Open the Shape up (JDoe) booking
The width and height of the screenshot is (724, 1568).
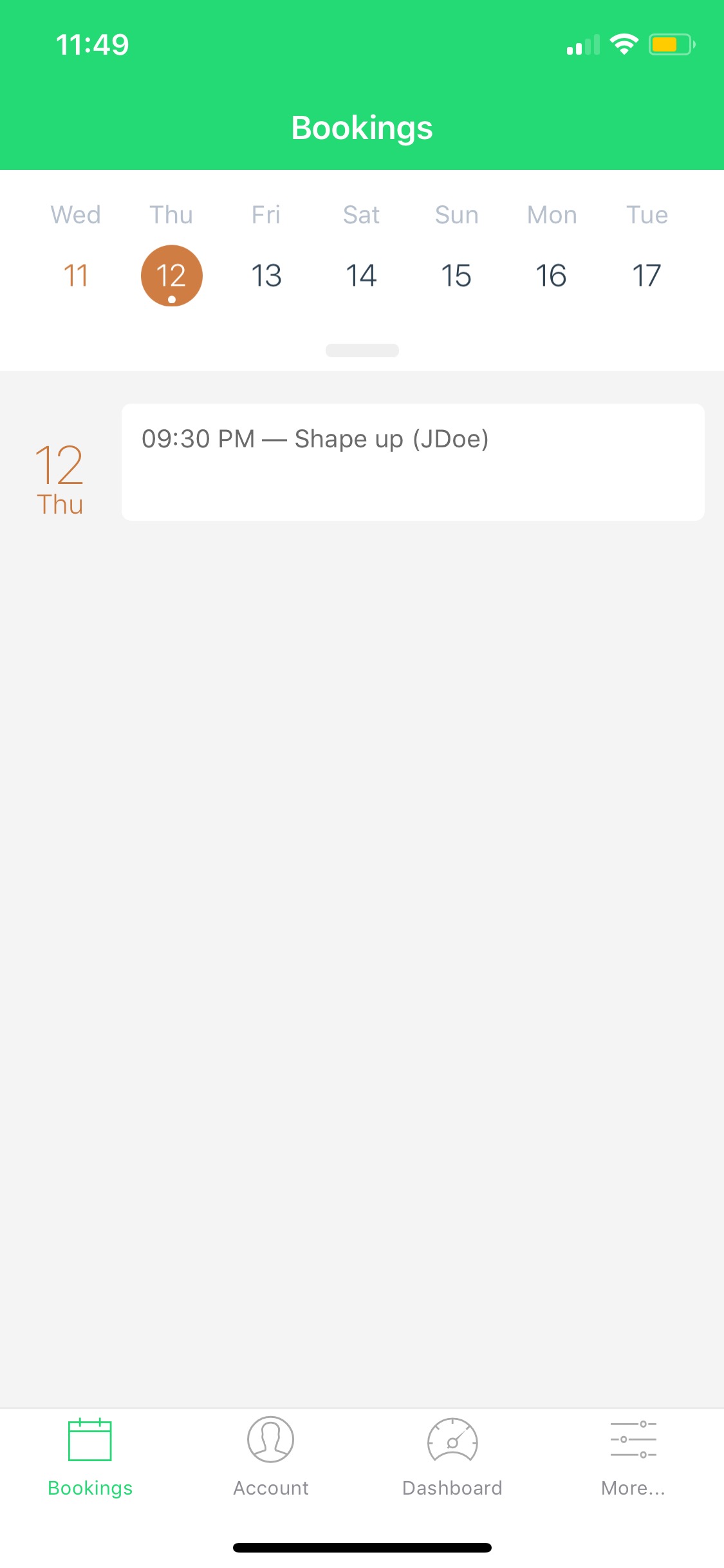tap(413, 461)
